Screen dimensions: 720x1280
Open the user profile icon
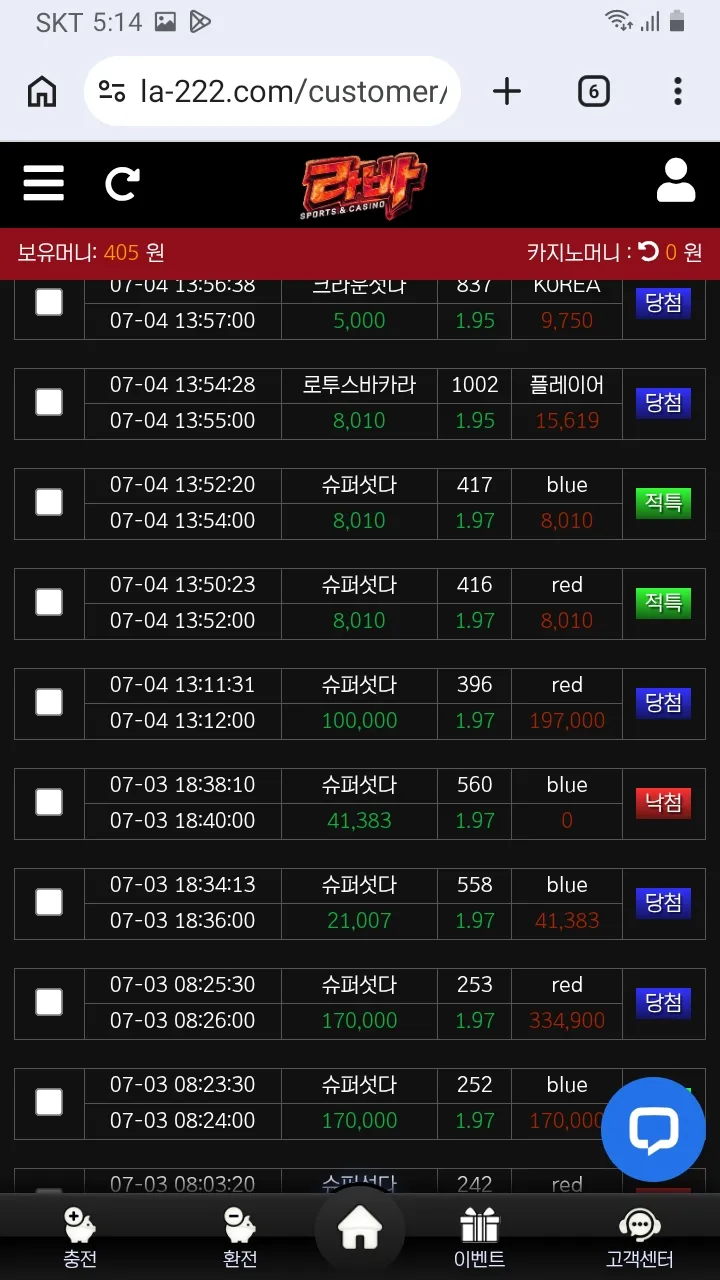[676, 181]
